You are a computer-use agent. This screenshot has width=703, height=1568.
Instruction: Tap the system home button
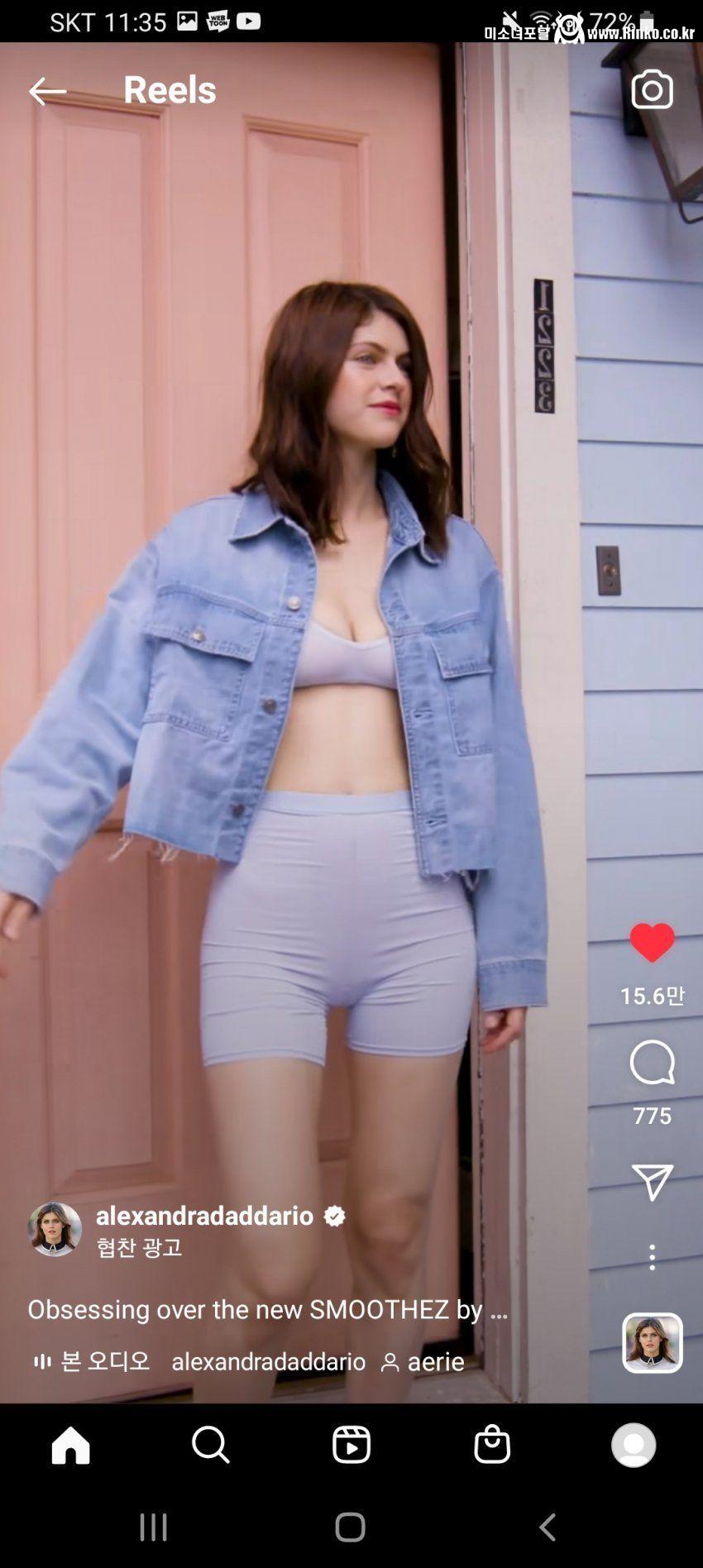click(x=350, y=1527)
